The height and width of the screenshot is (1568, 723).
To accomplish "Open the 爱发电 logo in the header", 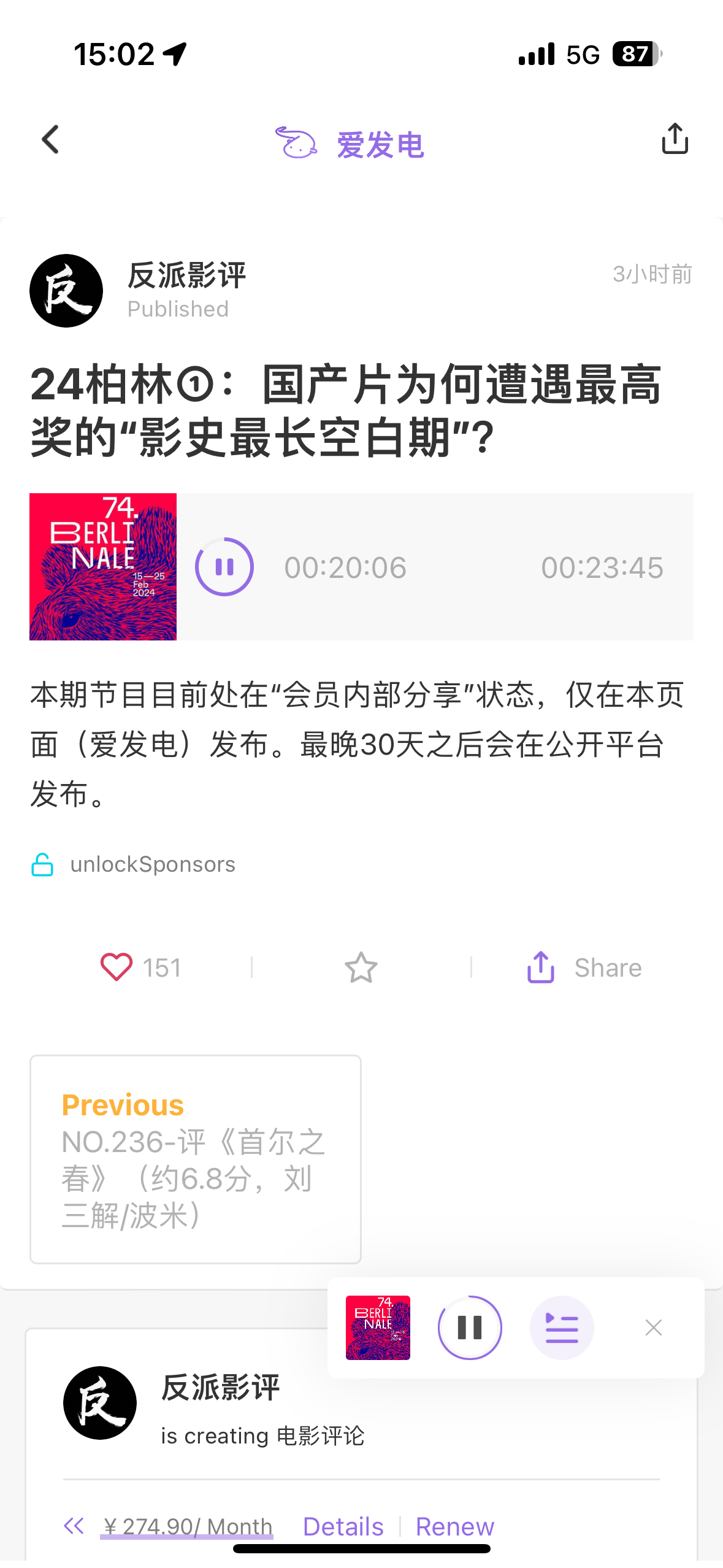I will pyautogui.click(x=350, y=144).
